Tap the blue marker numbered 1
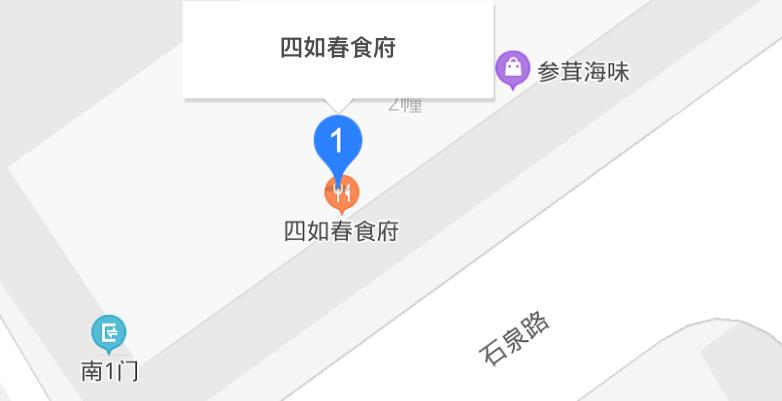 tap(338, 142)
